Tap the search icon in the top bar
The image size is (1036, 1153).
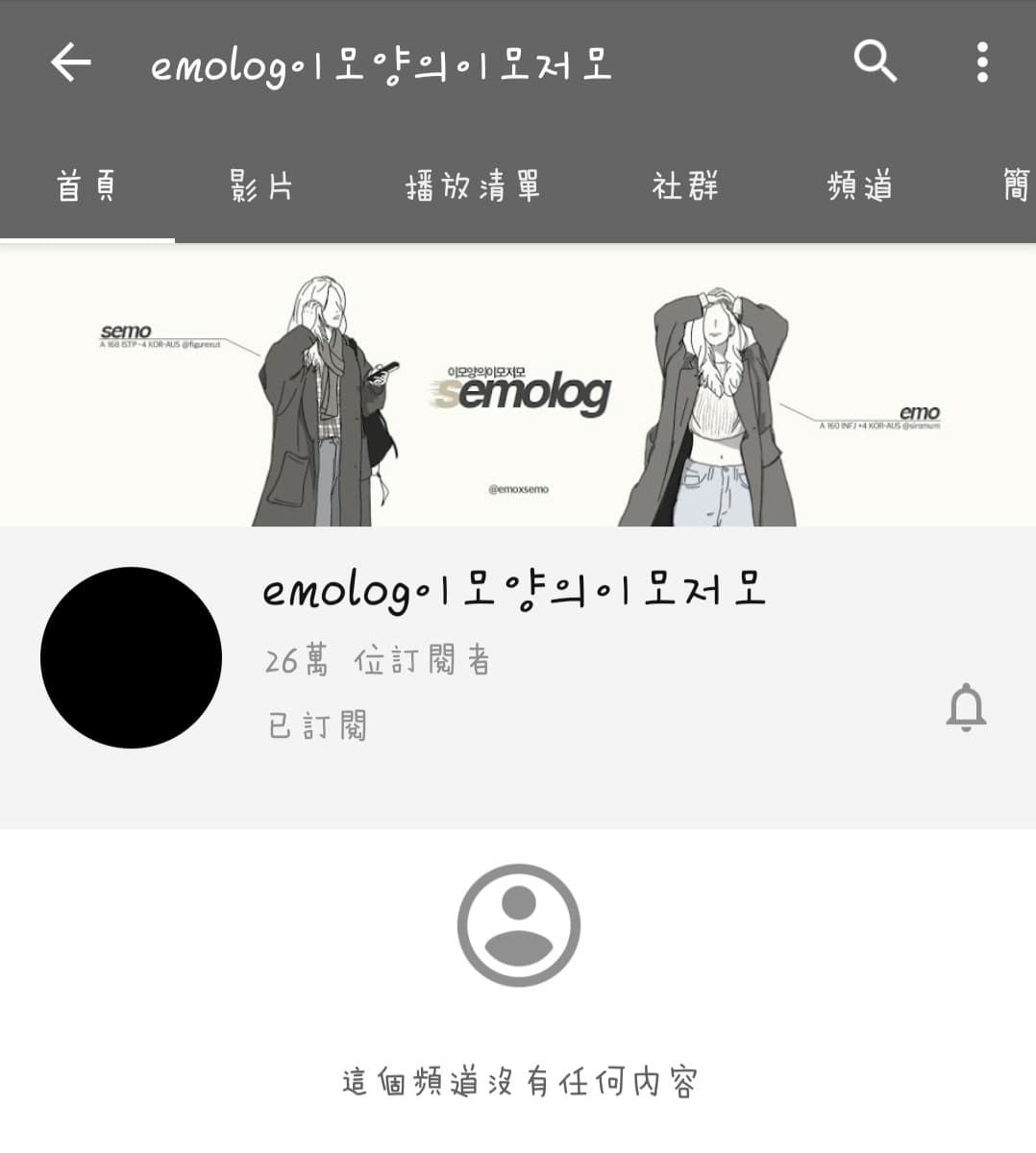pyautogui.click(x=873, y=61)
